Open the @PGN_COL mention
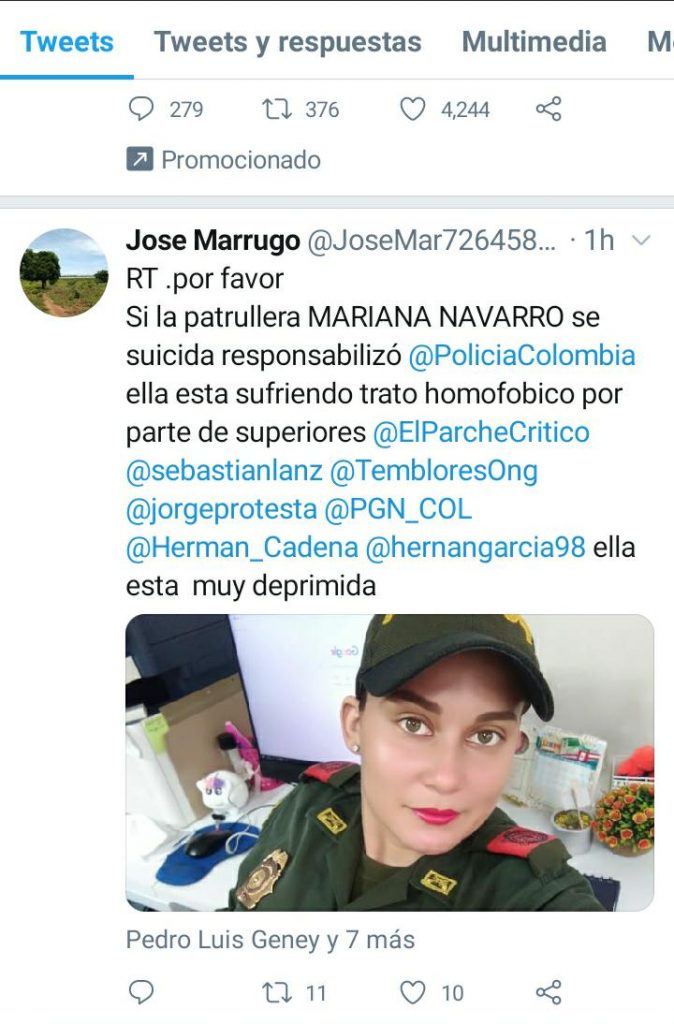The image size is (674, 1024). [397, 509]
